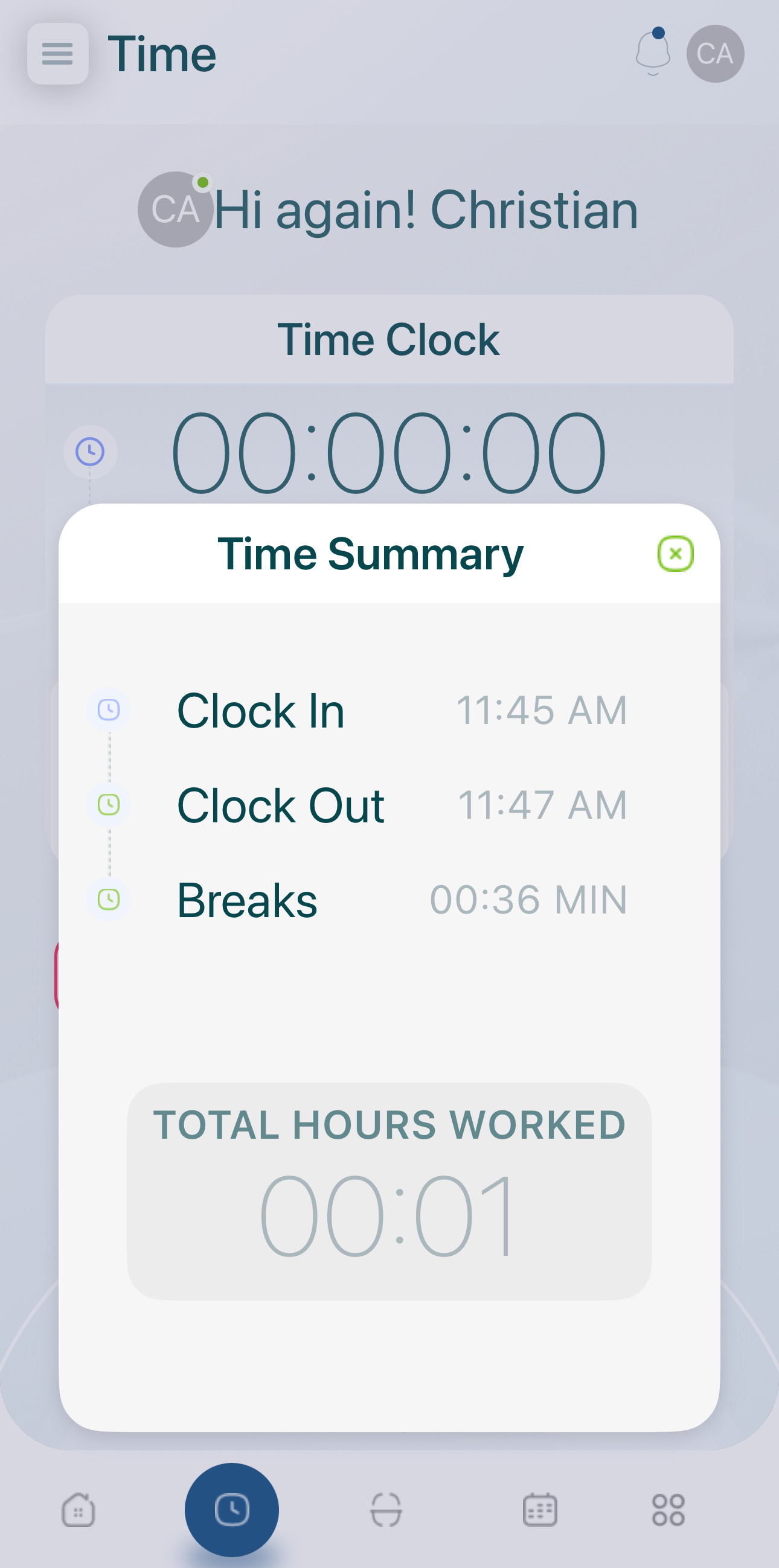This screenshot has height=1568, width=779.
Task: Open the more apps grid tab
Action: point(668,1509)
